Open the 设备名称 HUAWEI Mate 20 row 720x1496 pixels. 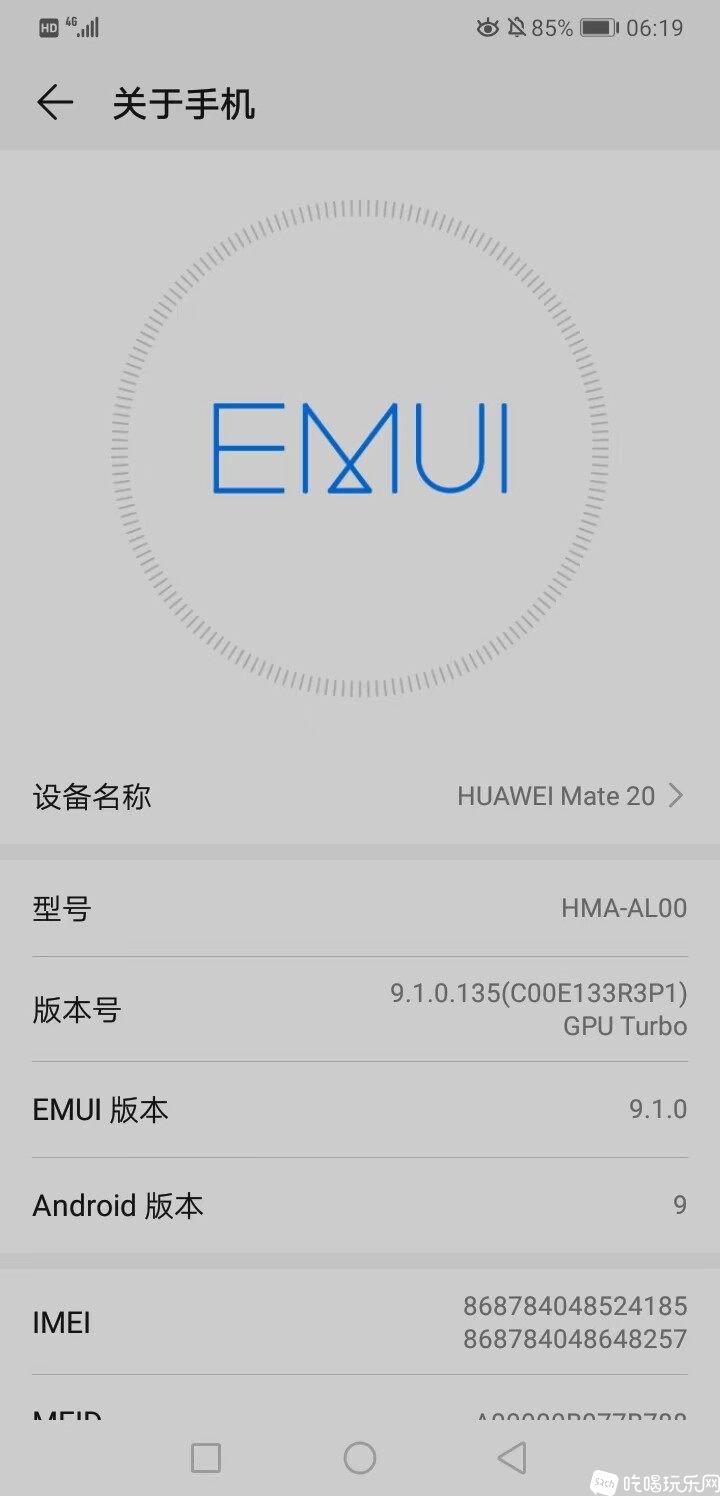360,796
